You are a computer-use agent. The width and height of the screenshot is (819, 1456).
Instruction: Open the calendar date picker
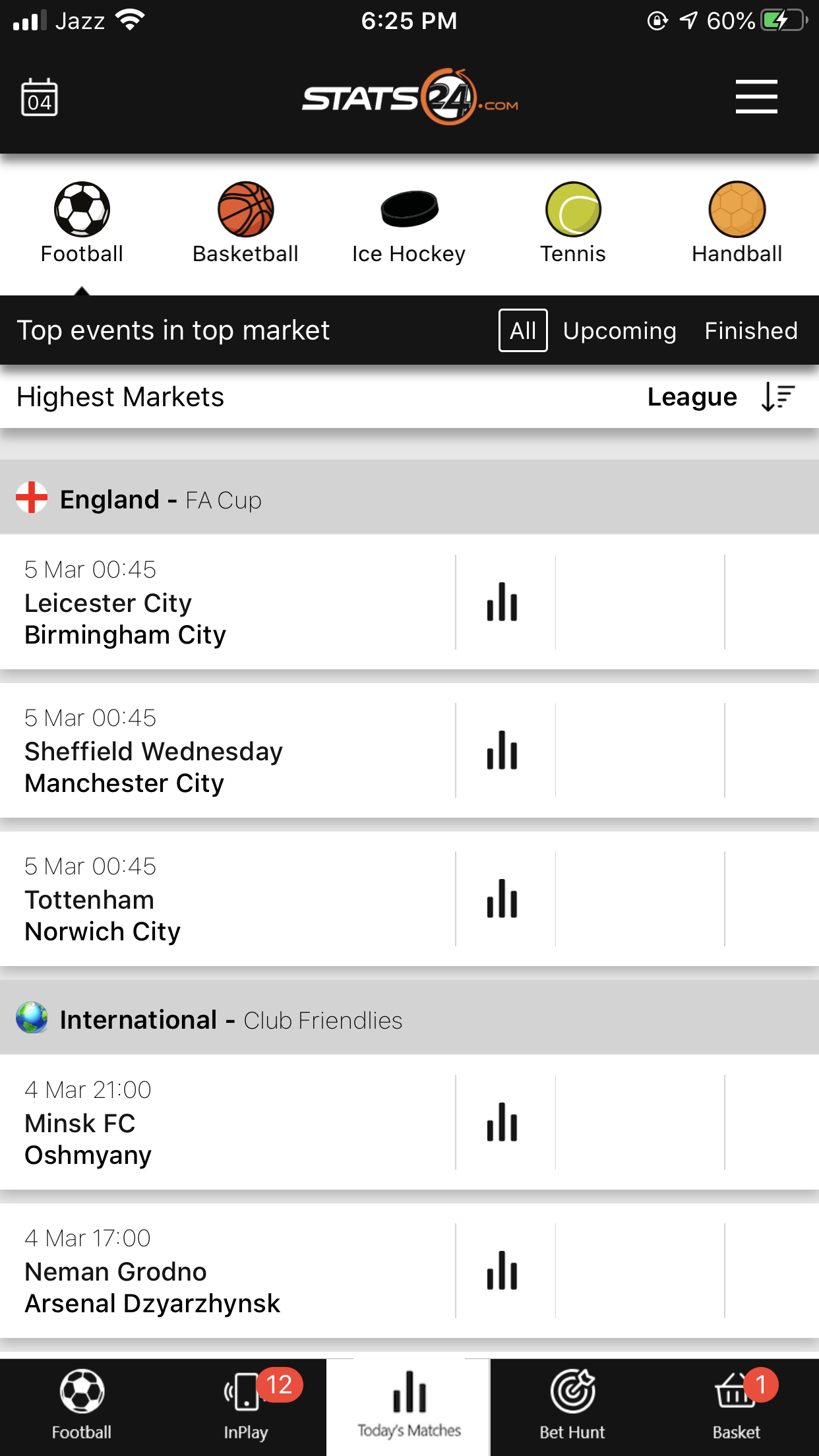40,98
